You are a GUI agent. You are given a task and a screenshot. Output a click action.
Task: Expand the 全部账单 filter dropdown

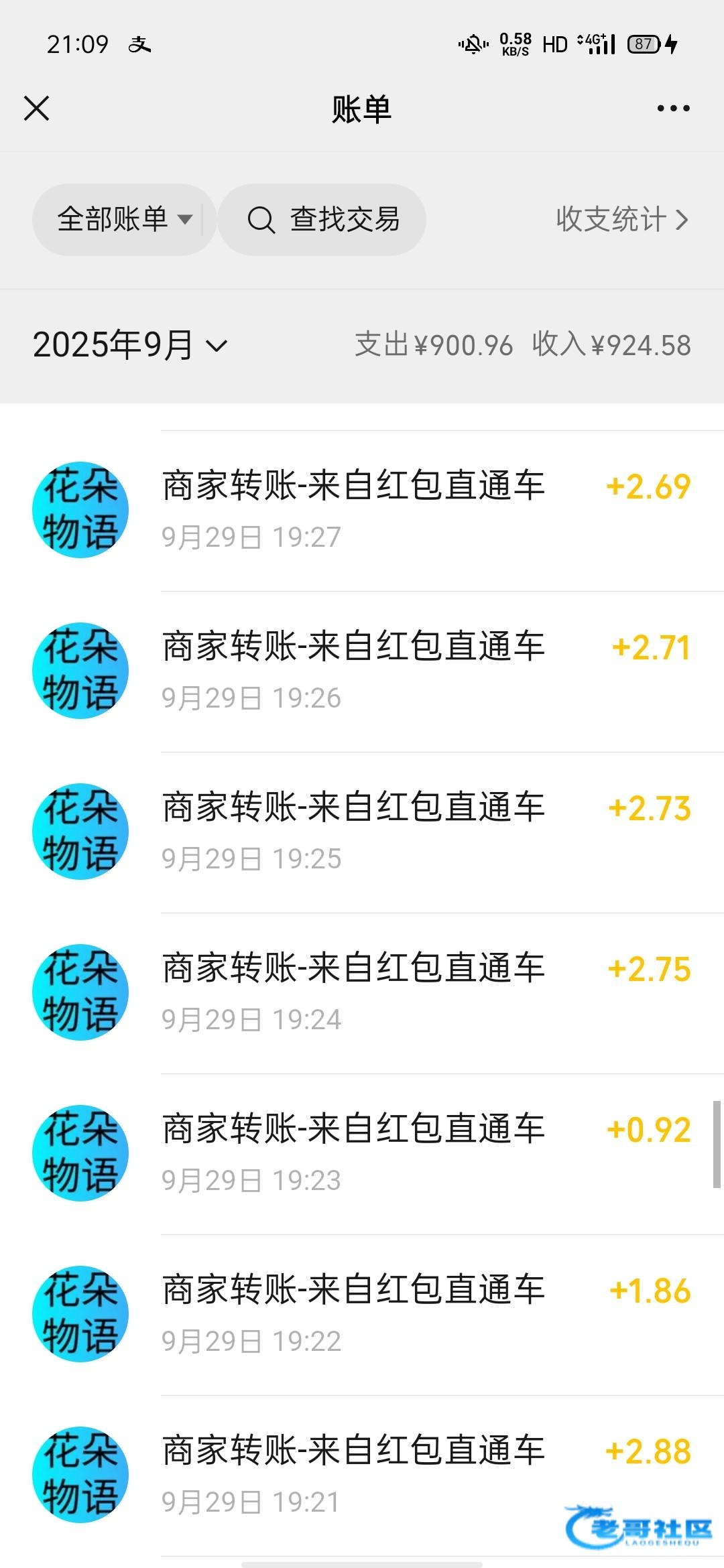tap(124, 220)
